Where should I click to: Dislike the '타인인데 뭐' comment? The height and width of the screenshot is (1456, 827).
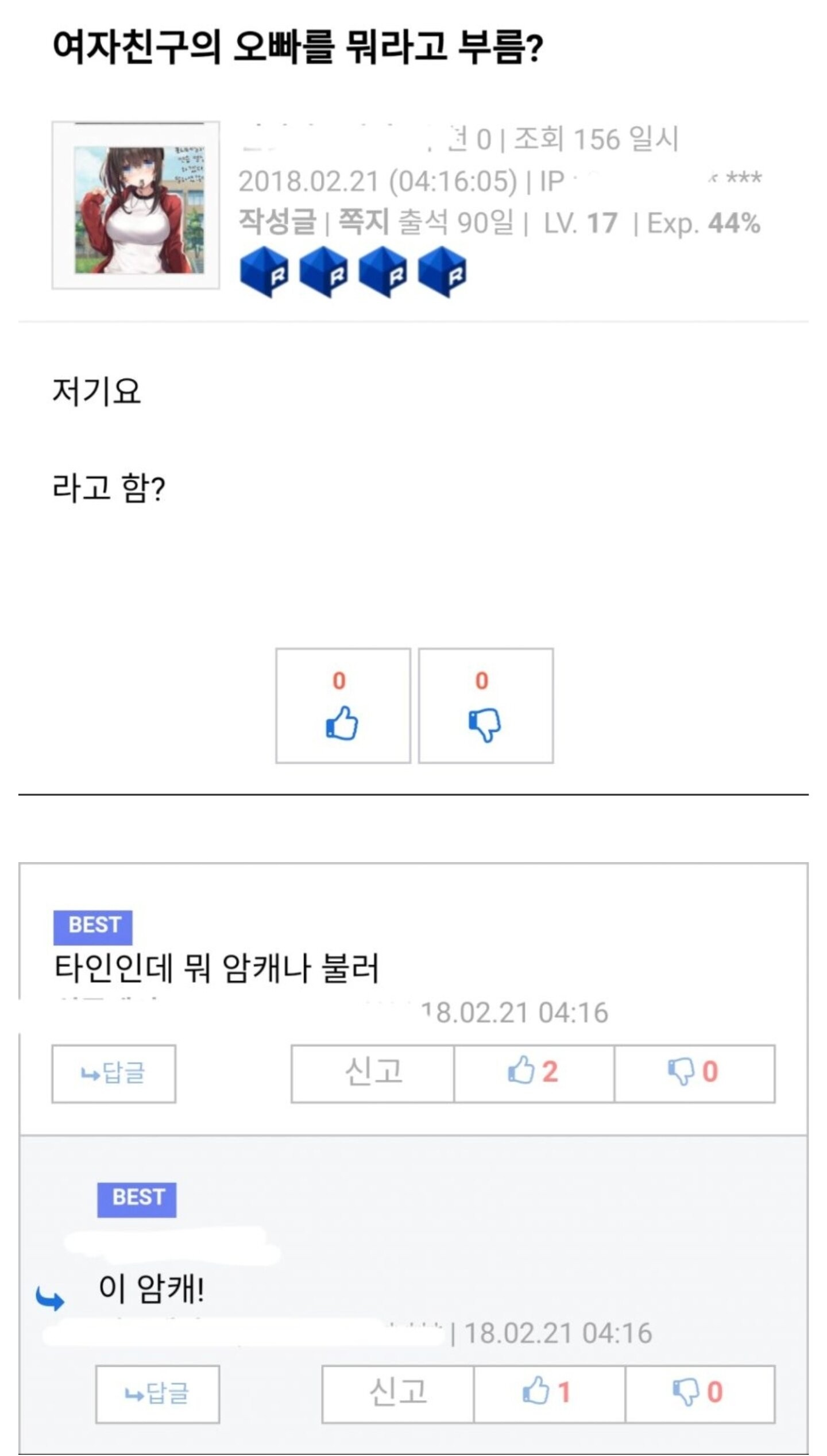pyautogui.click(x=694, y=1073)
